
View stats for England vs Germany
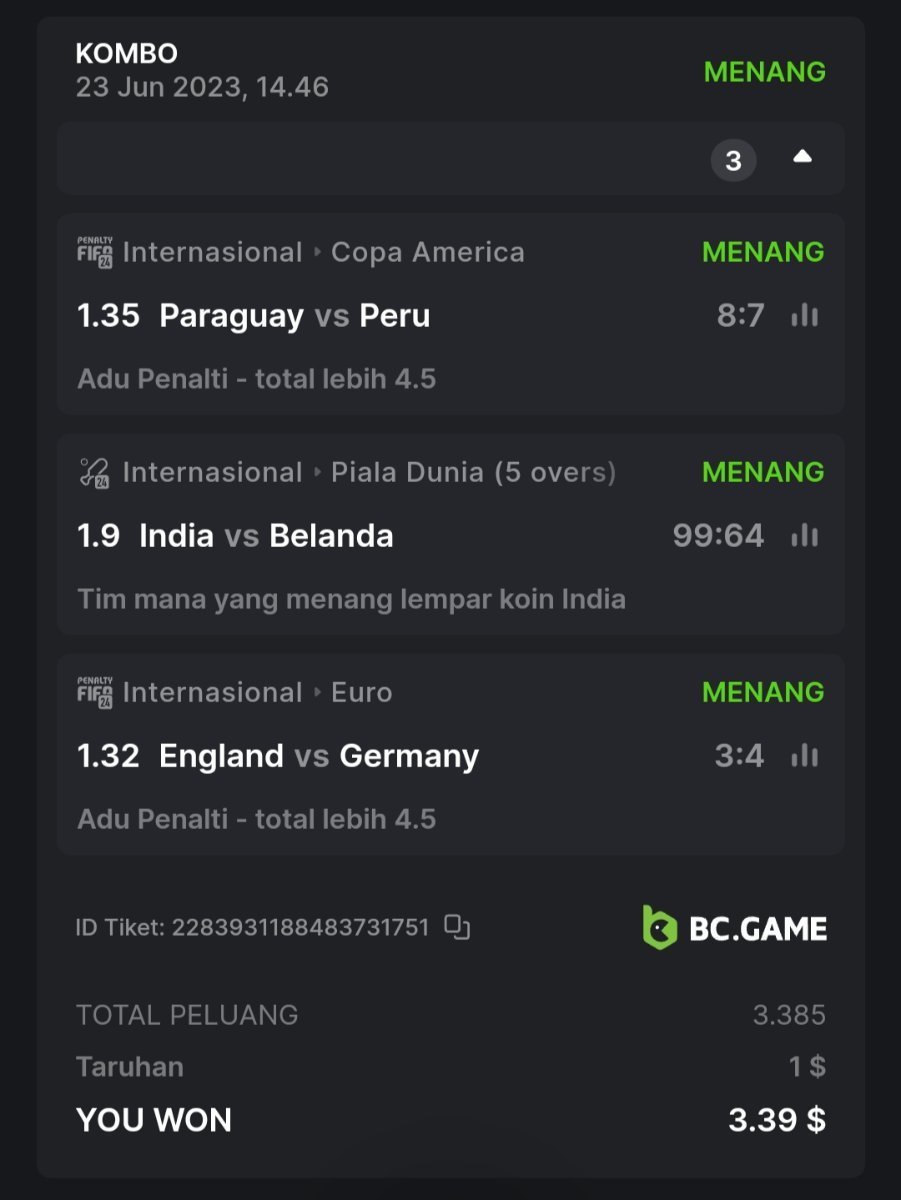click(804, 756)
